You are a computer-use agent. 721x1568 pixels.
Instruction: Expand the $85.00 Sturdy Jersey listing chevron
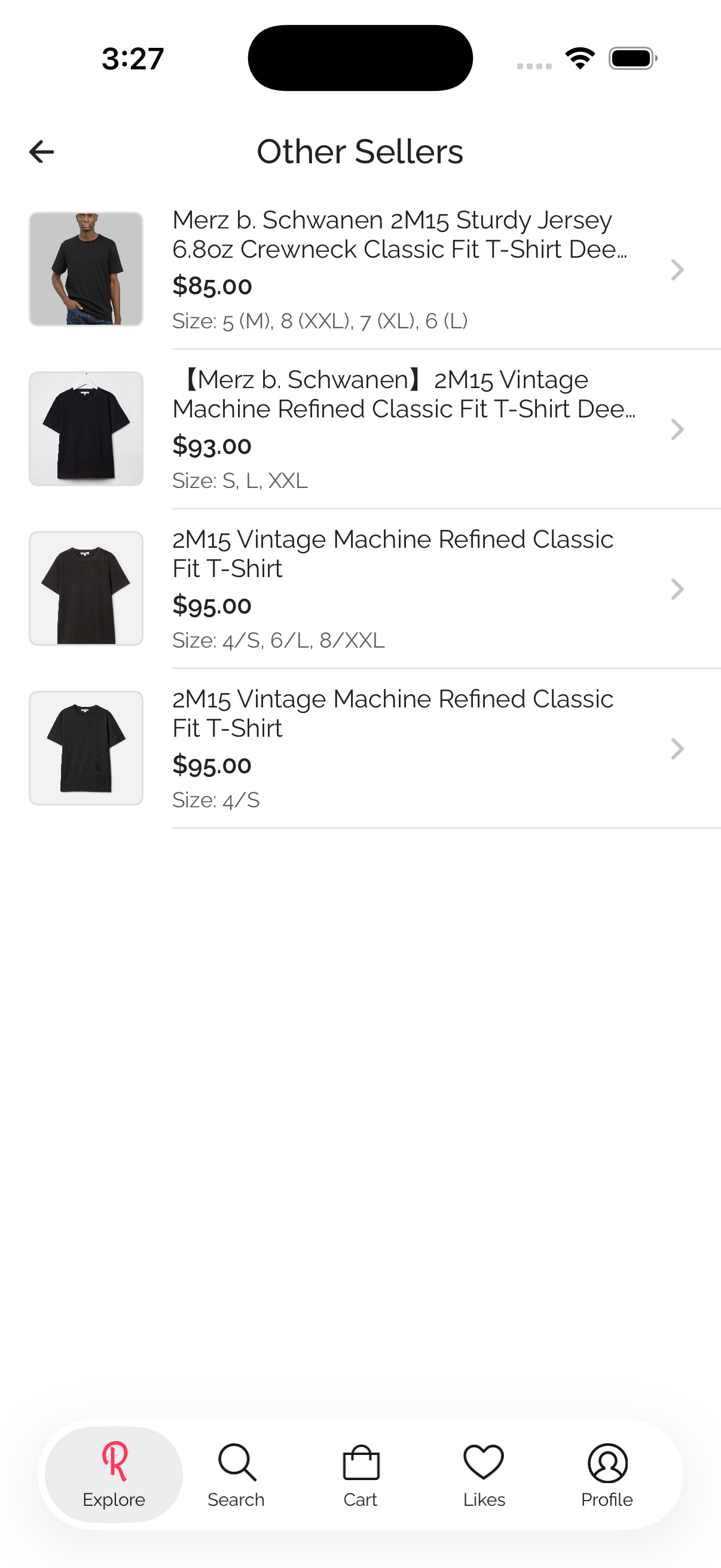coord(677,270)
